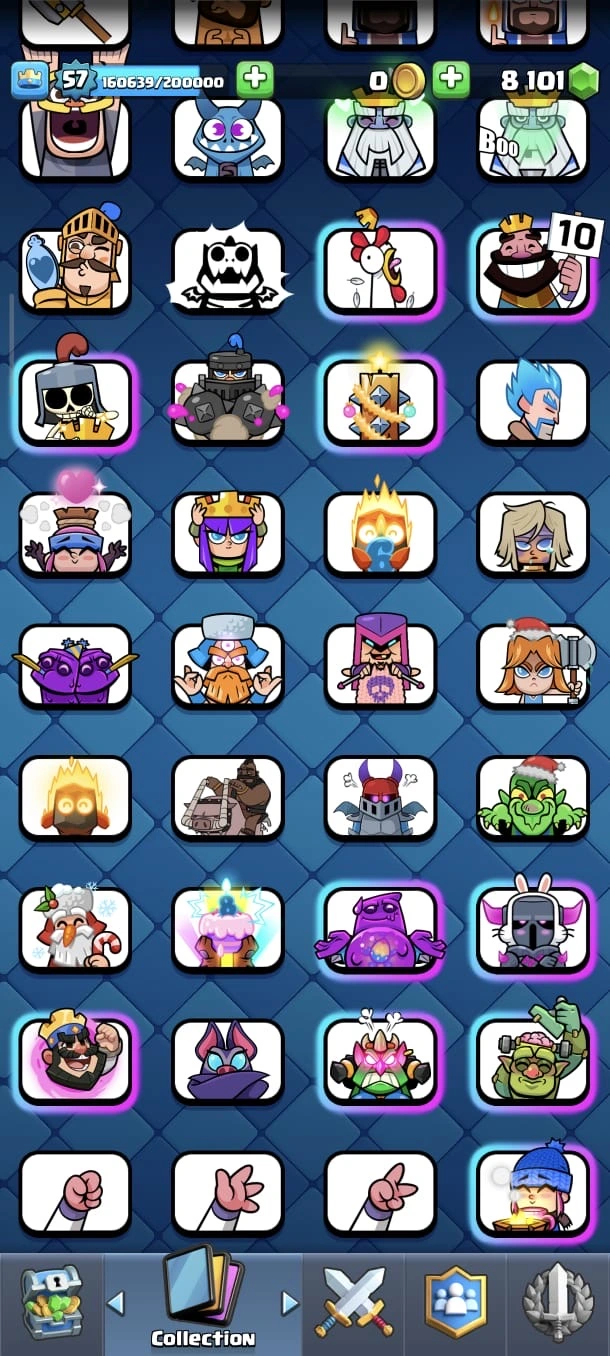The width and height of the screenshot is (610, 1356).
Task: Tap the right arrow beside Collection
Action: click(x=290, y=1303)
